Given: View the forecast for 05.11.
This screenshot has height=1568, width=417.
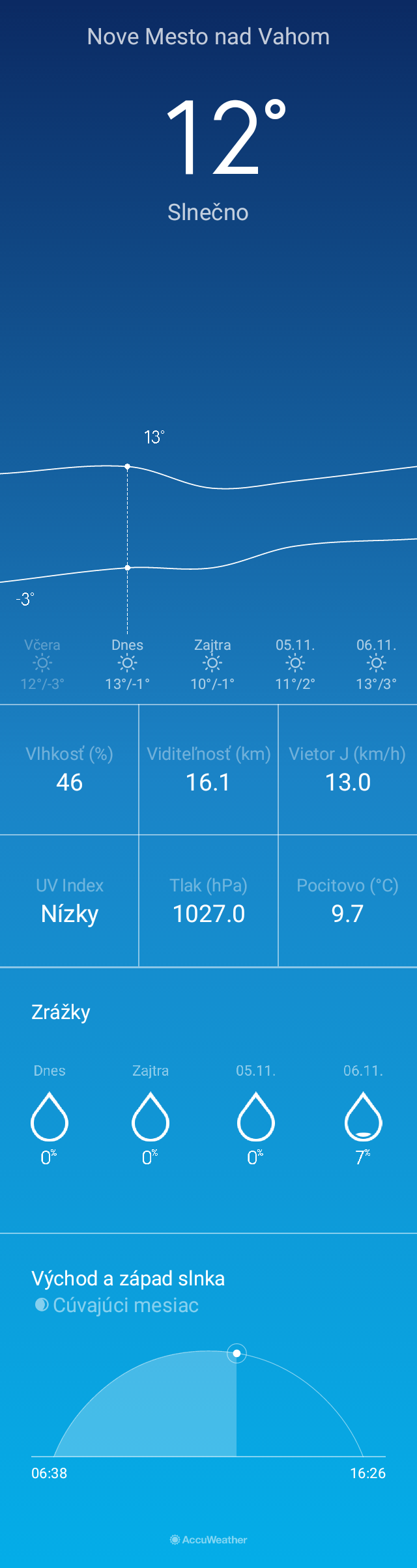Looking at the screenshot, I should 295,664.
